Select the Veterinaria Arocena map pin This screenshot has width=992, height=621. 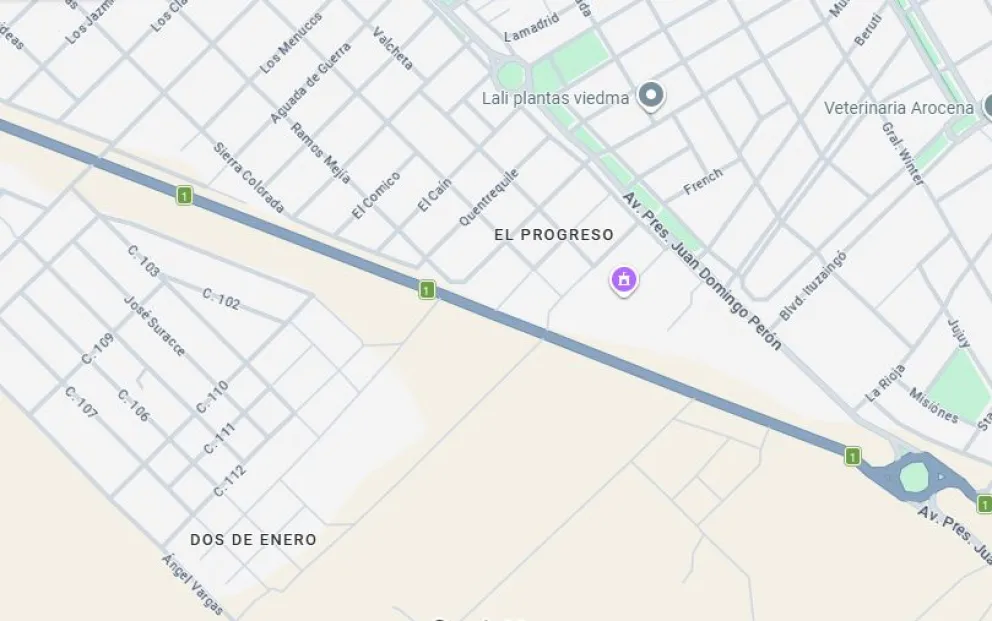pos(987,106)
